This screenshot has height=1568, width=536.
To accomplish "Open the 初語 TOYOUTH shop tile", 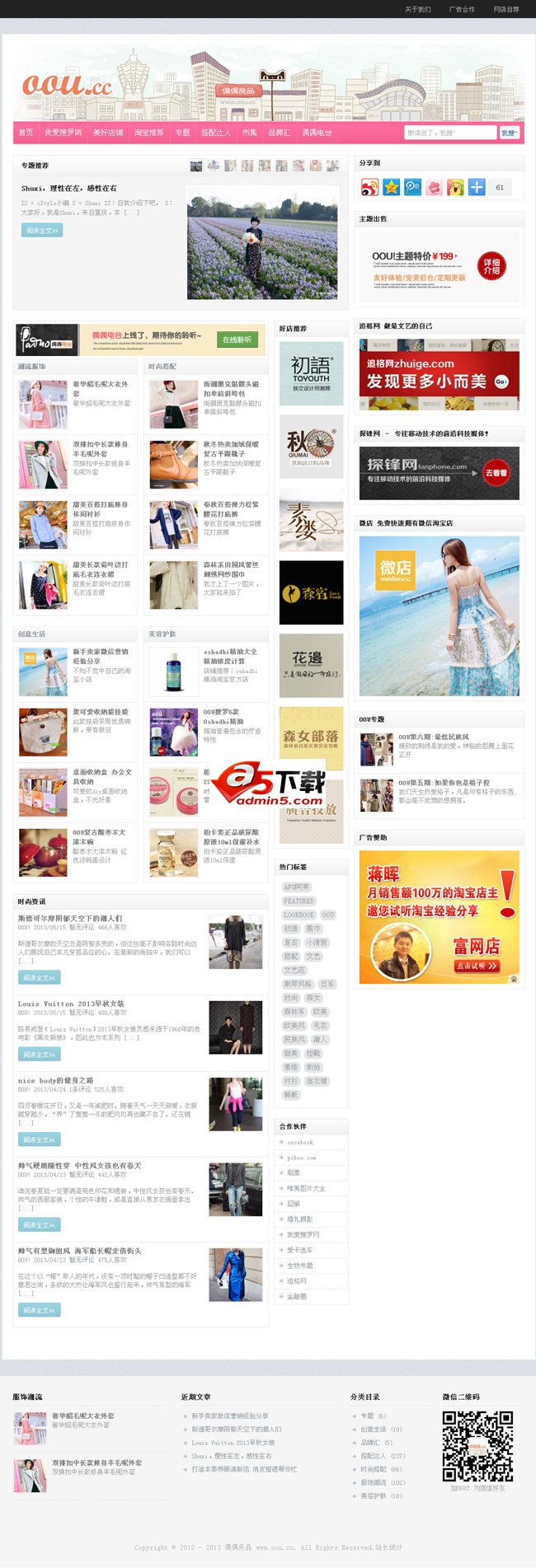I will (311, 373).
